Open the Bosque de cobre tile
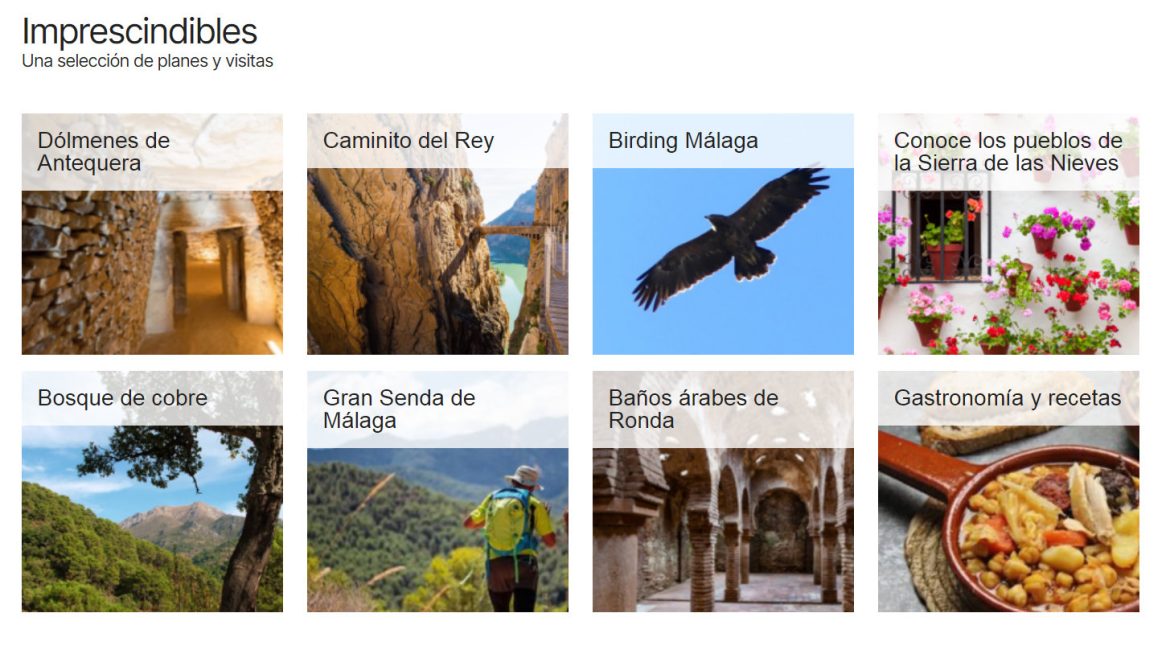This screenshot has height=650, width=1170. [152, 492]
